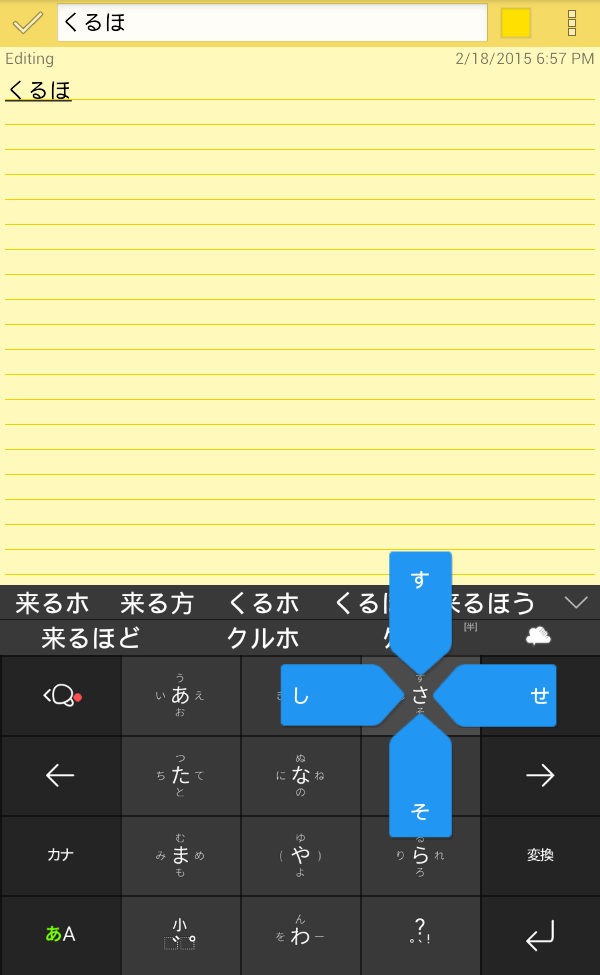Select the suggestion 来るホ
The image size is (600, 975).
[x=52, y=603]
